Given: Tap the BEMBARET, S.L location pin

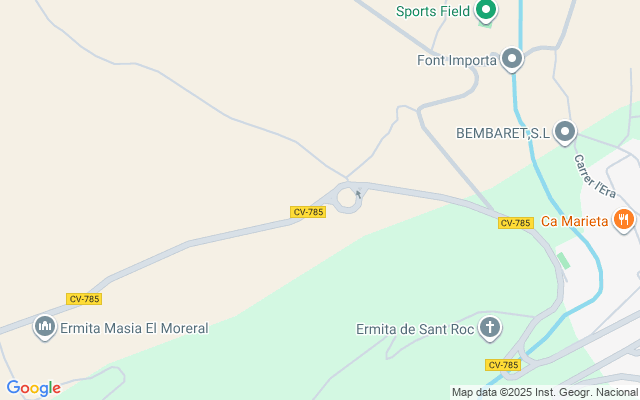Looking at the screenshot, I should pyautogui.click(x=565, y=132).
